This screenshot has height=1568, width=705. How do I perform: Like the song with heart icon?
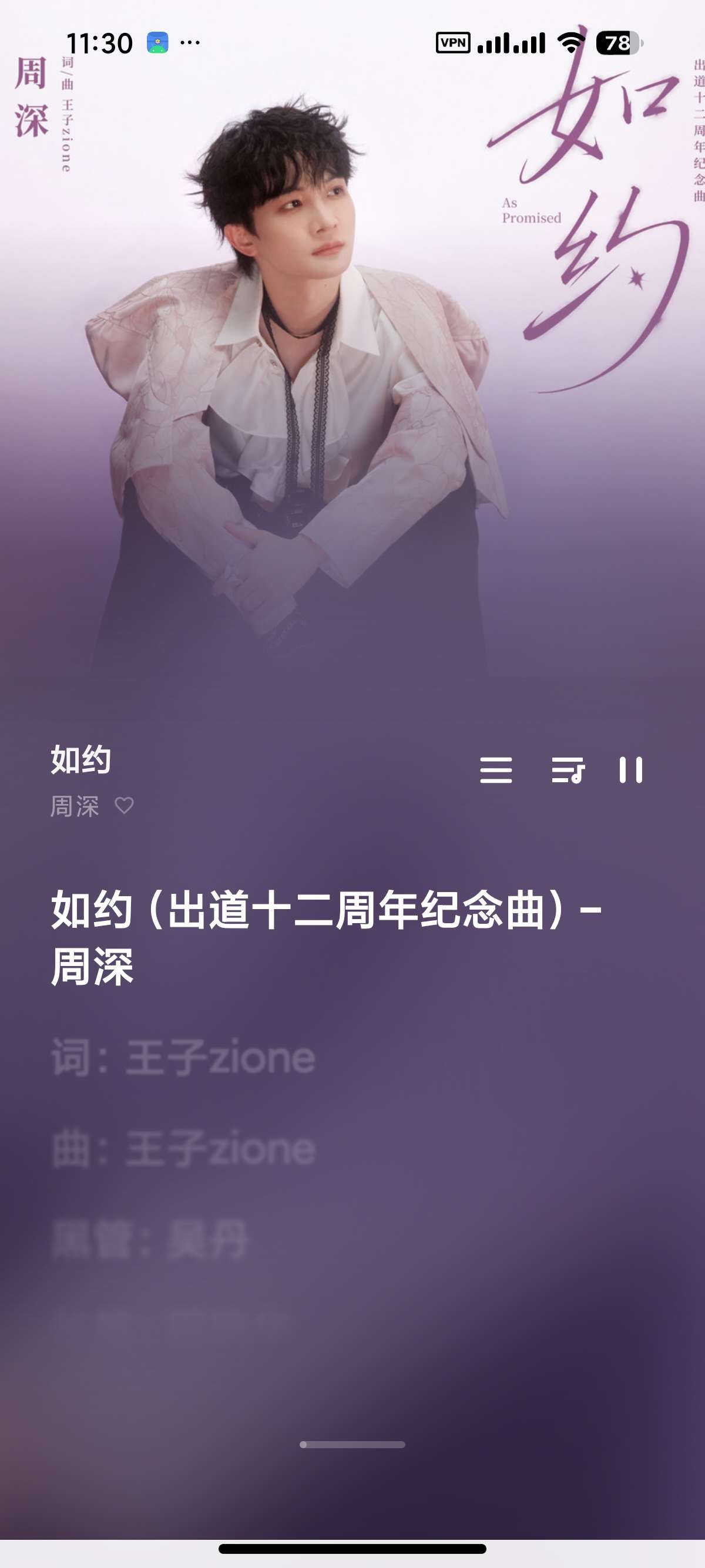coord(124,805)
